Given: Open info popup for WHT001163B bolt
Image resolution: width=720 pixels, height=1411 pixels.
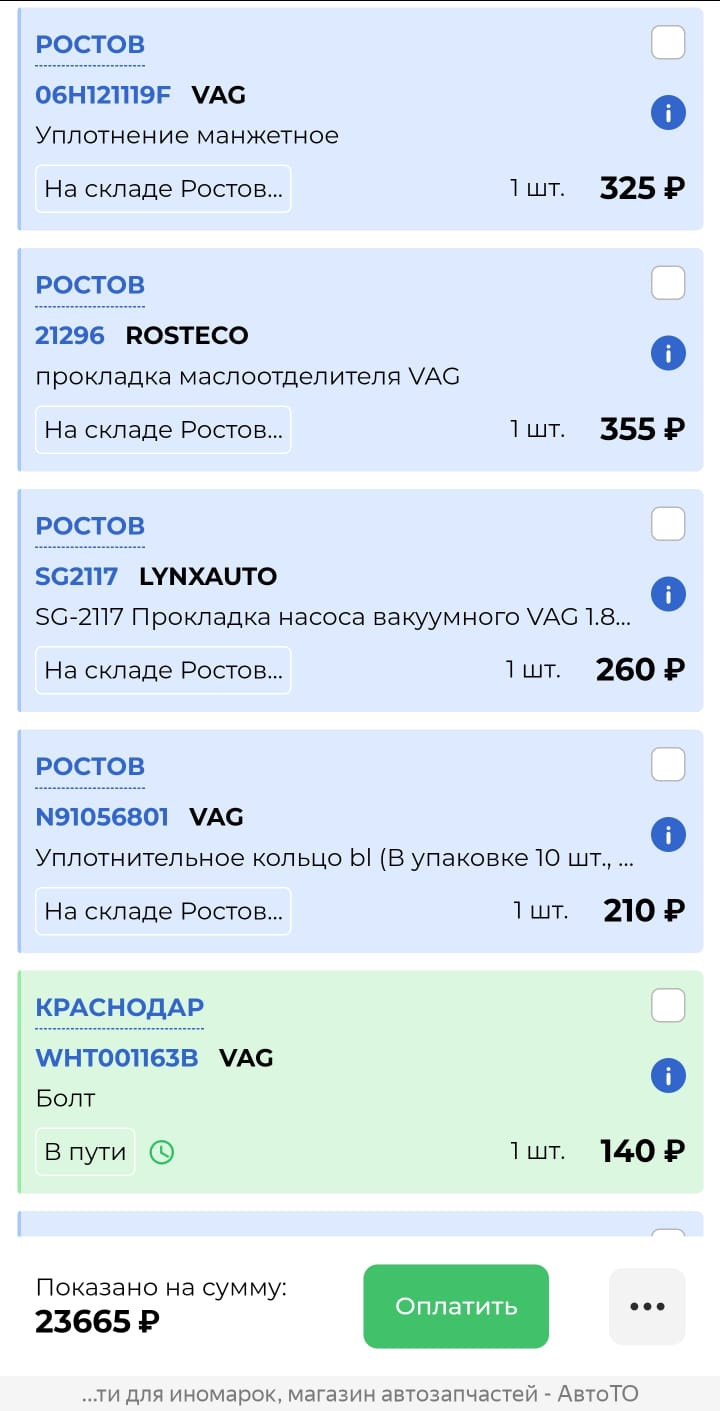Looking at the screenshot, I should tap(668, 1075).
